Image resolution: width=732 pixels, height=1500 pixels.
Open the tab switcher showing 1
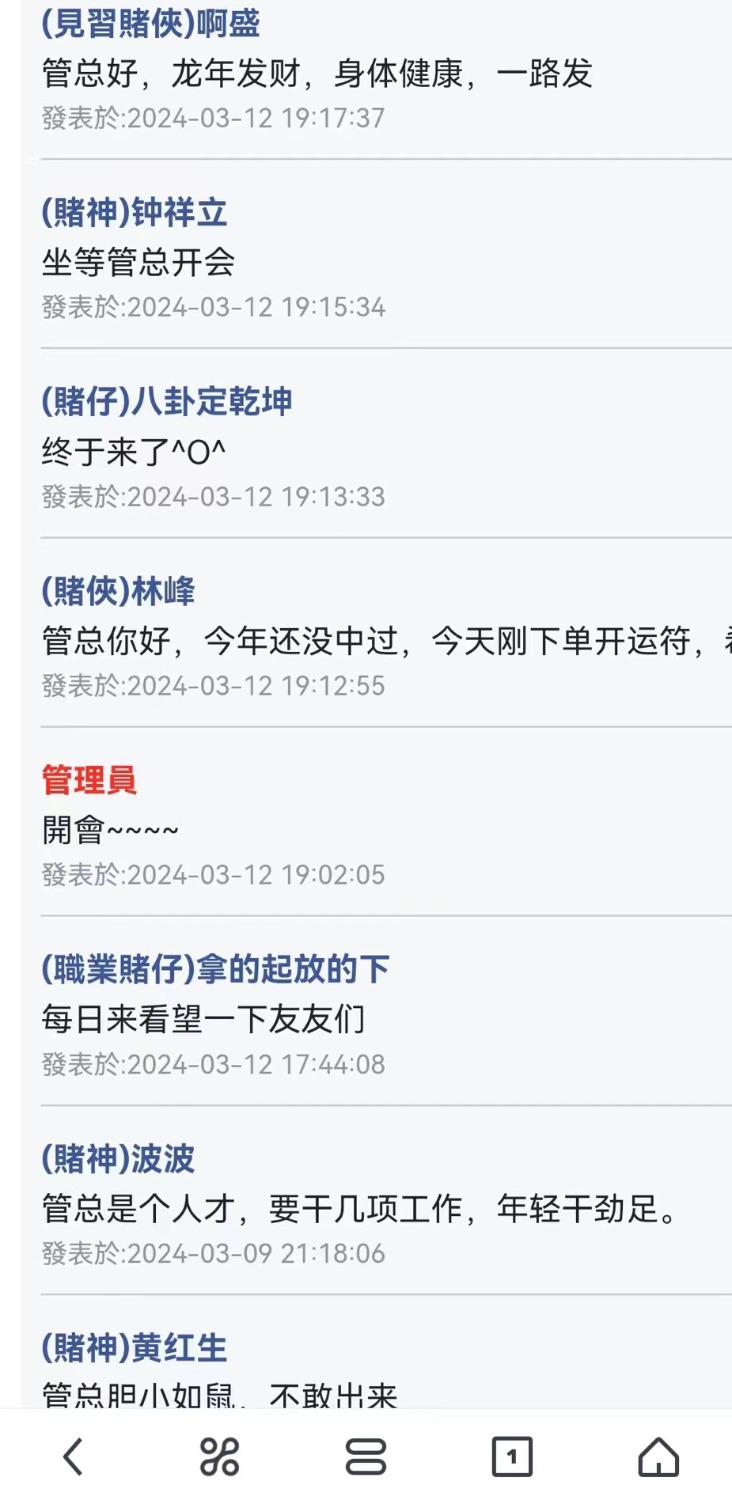512,1455
